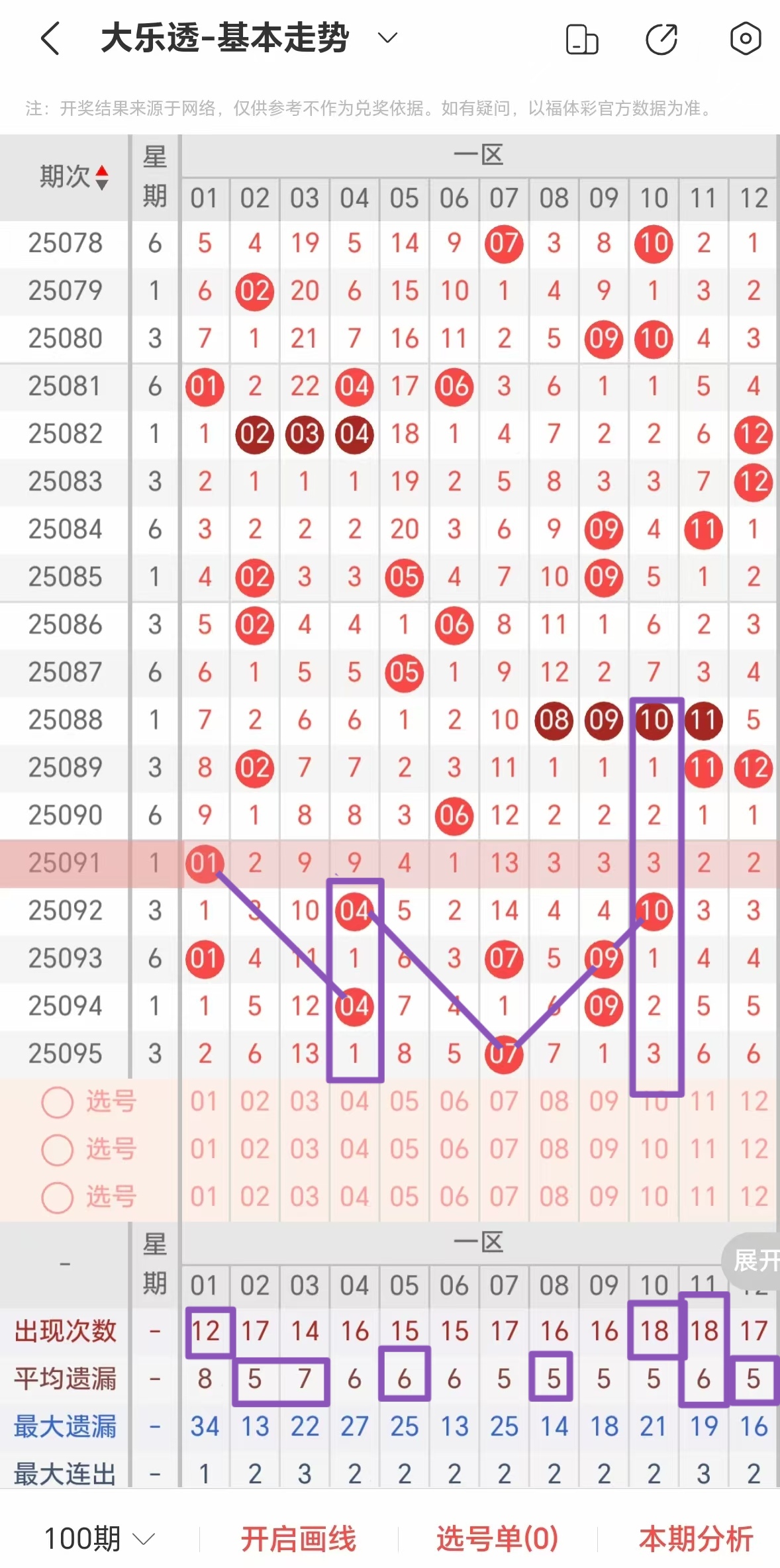This screenshot has width=780, height=1568.
Task: Pick number 05 in second 选号 row
Action: point(405,1150)
